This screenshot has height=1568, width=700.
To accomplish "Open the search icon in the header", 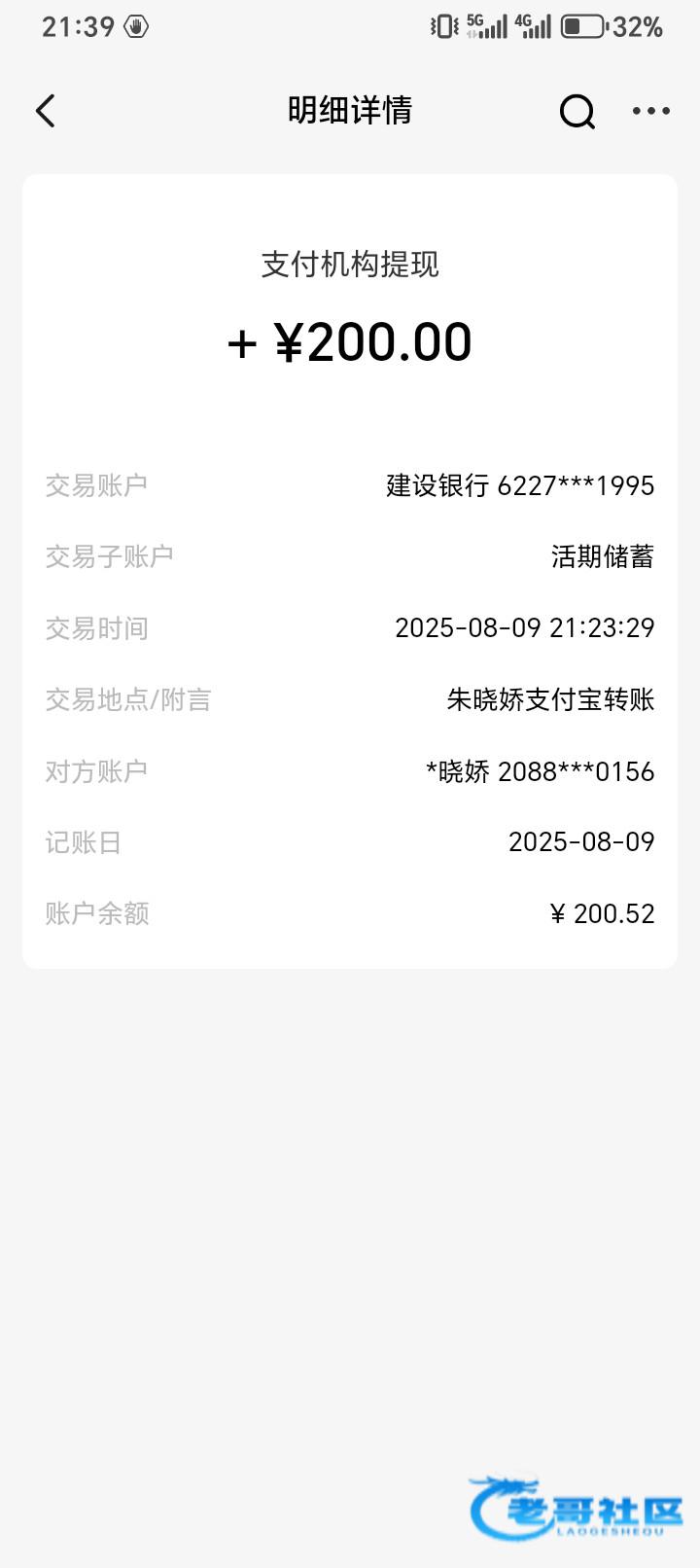I will pyautogui.click(x=577, y=111).
